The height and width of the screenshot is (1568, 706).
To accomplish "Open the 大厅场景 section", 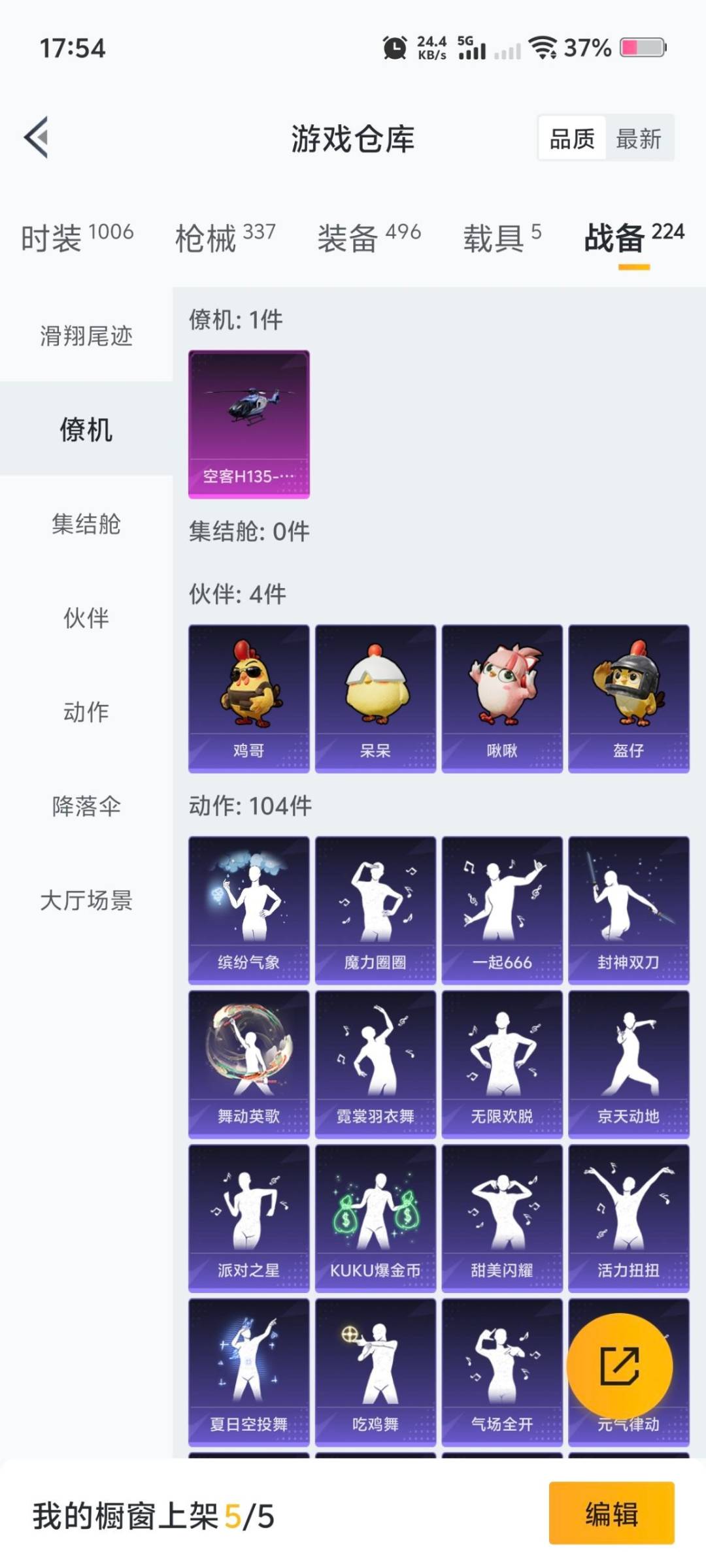I will (85, 902).
